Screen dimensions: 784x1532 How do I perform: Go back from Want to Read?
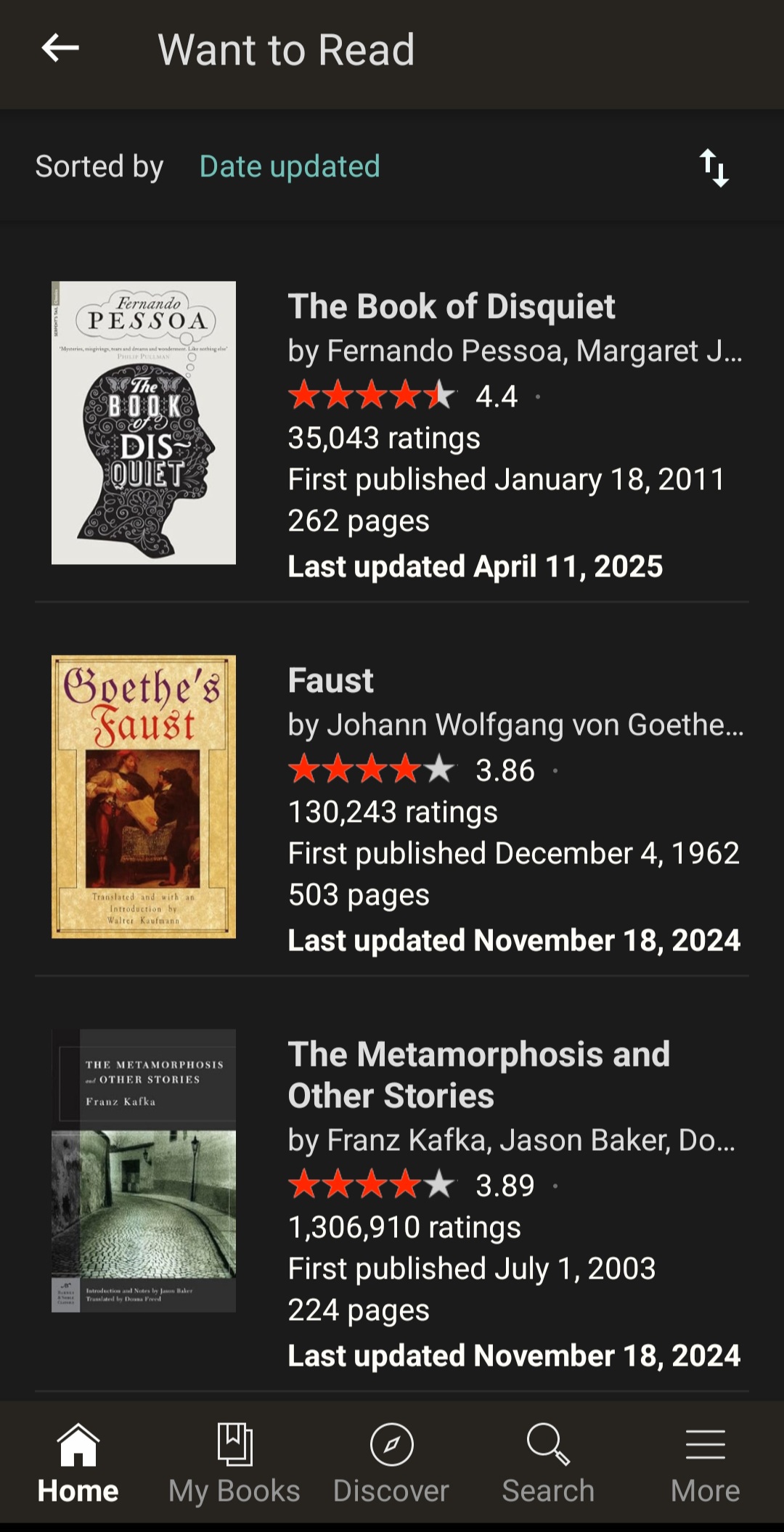60,49
